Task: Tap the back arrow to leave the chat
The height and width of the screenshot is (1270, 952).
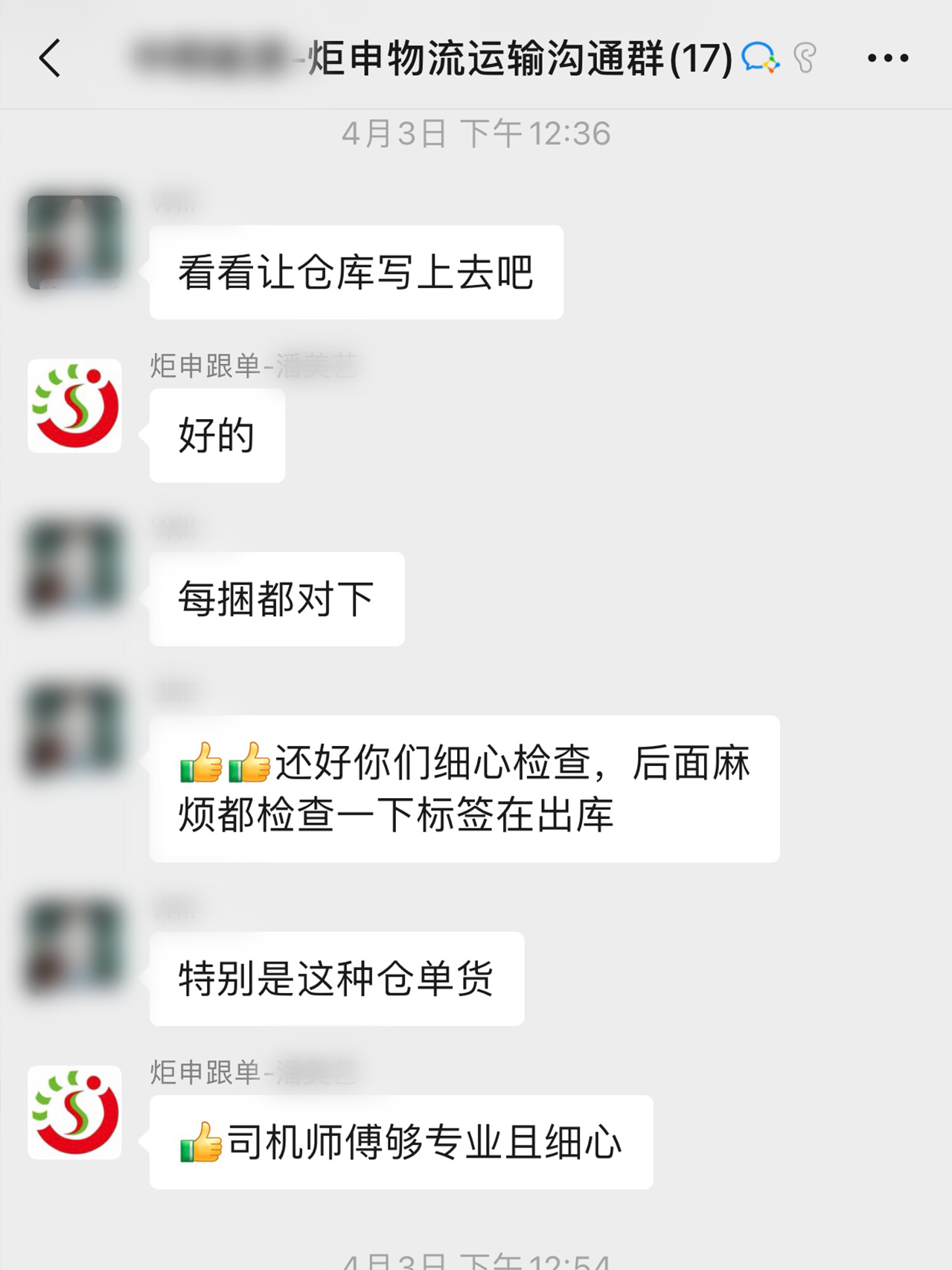Action: click(49, 59)
